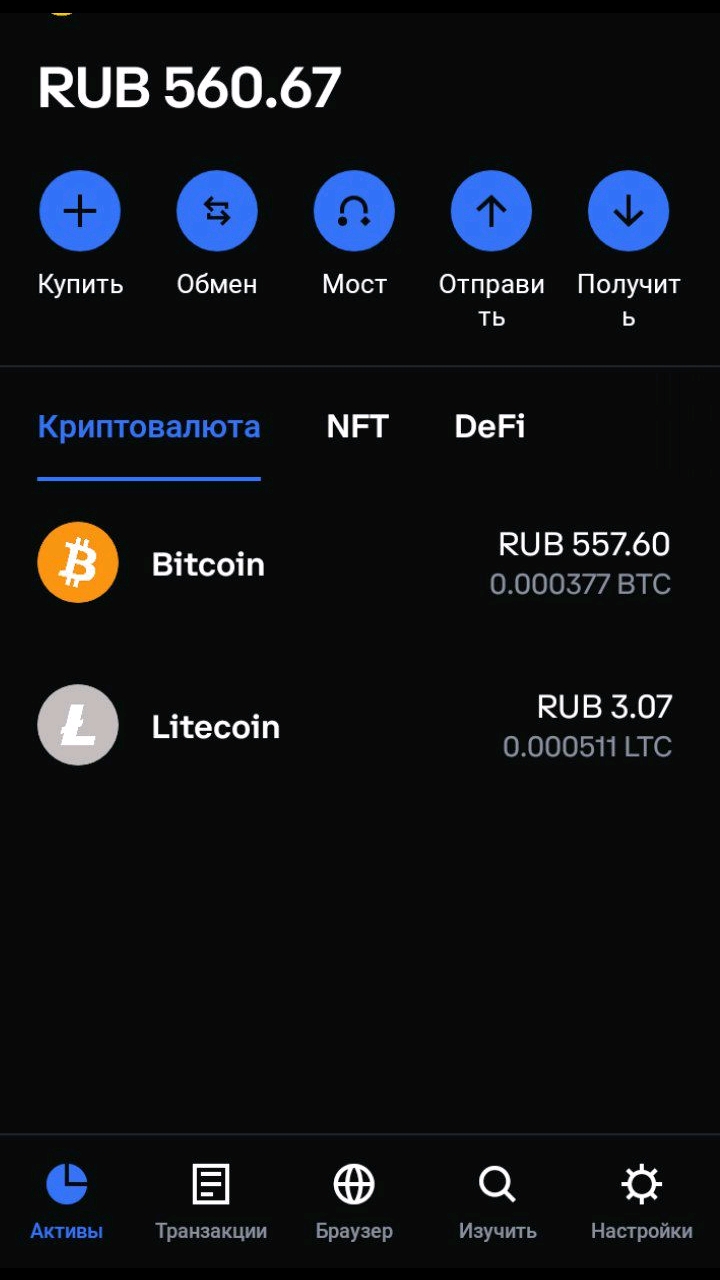This screenshot has width=720, height=1280.
Task: Open Настройки via the gear icon
Action: pyautogui.click(x=641, y=1185)
